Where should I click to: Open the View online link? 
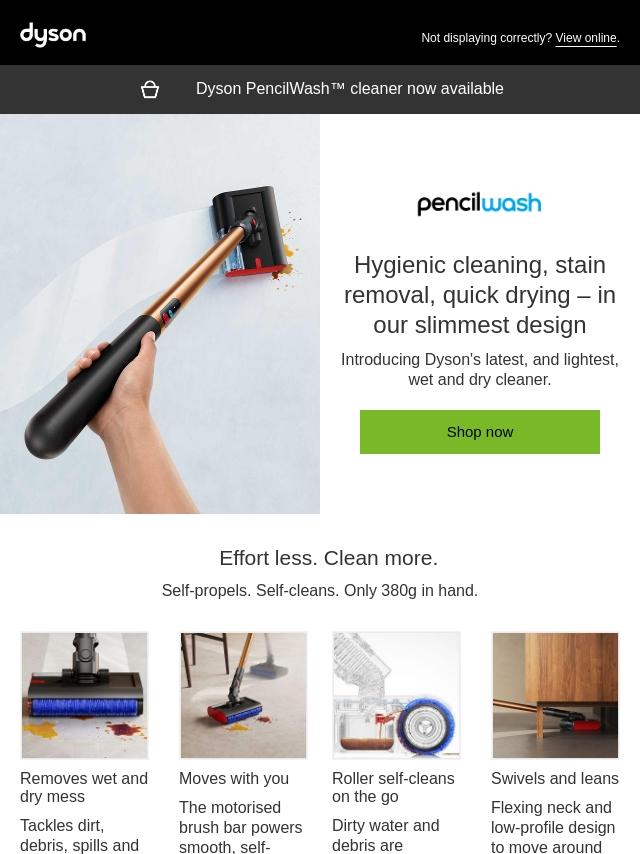586,38
